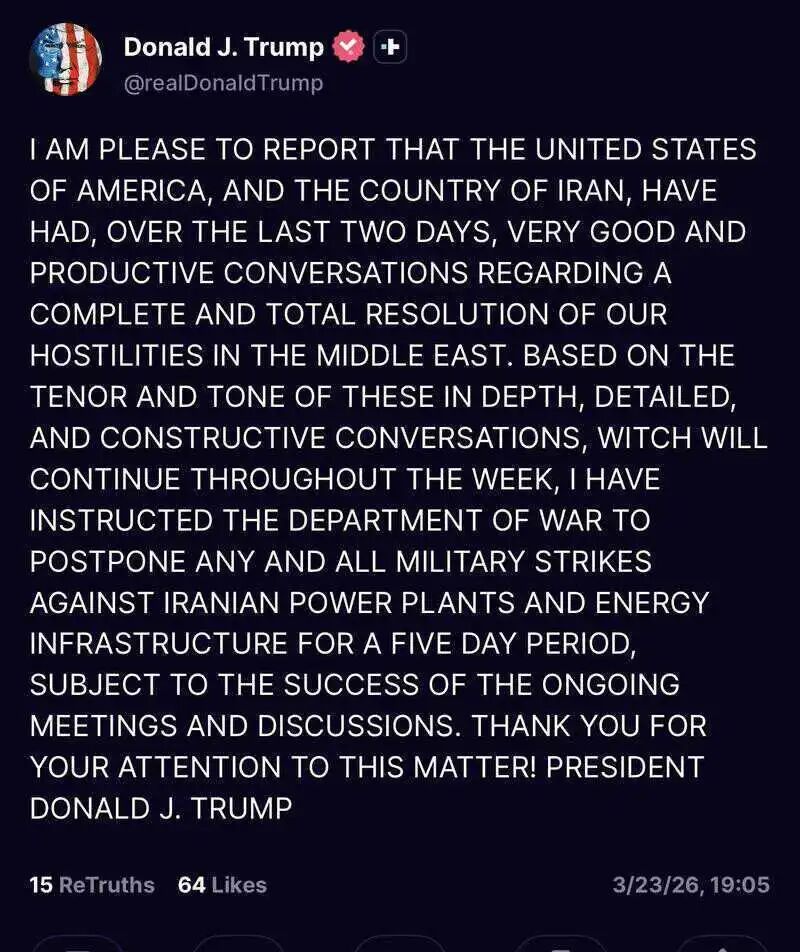This screenshot has height=952, width=800.
Task: Open Donald J. Trump's profile picture
Action: (x=66, y=60)
